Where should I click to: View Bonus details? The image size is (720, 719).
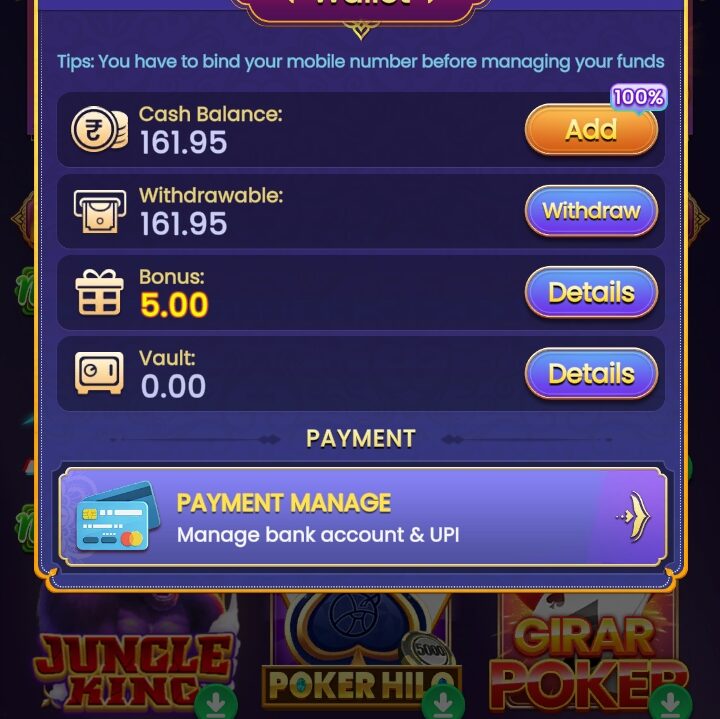(591, 293)
